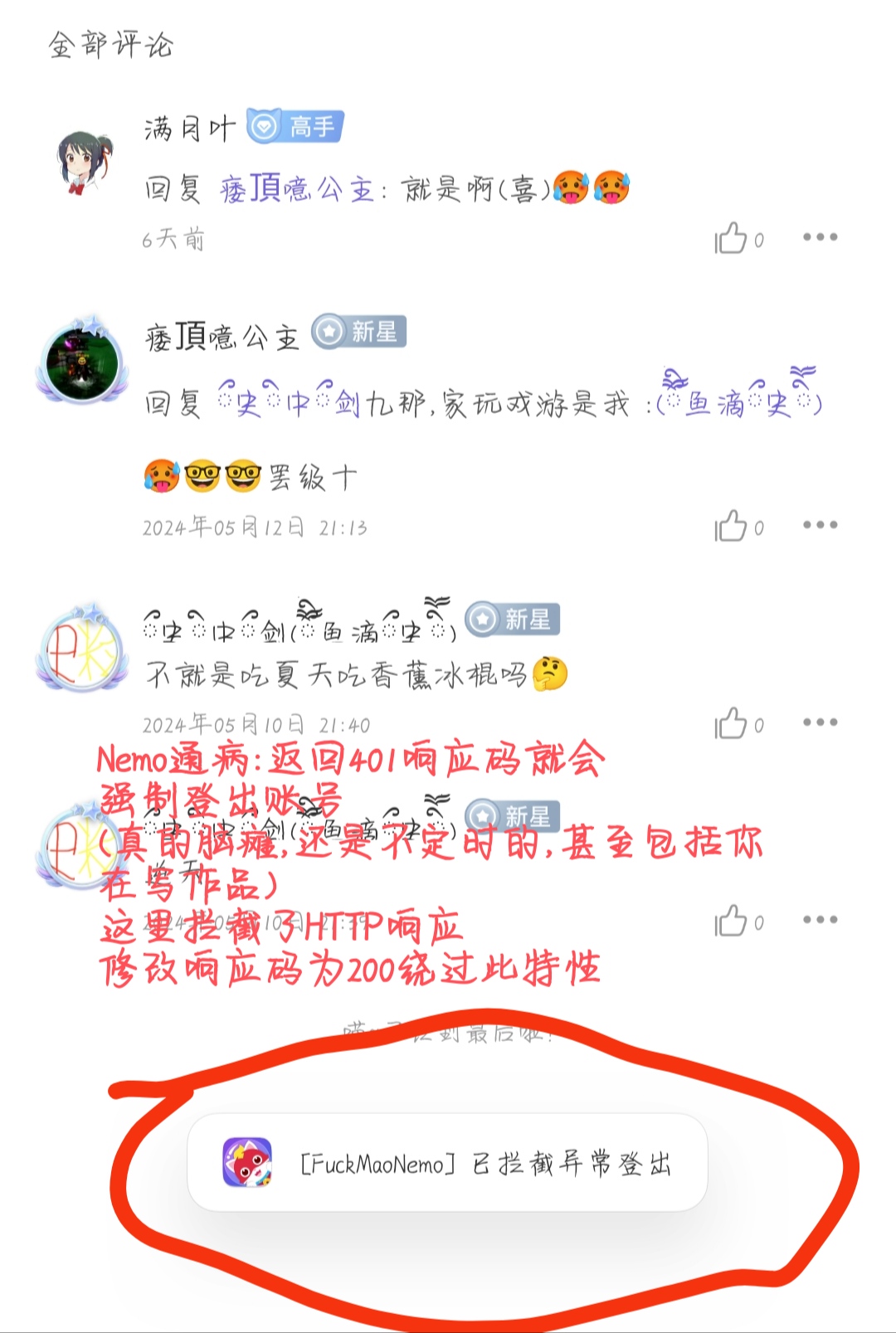Open the more options menu on 史中剑's comment

[821, 723]
